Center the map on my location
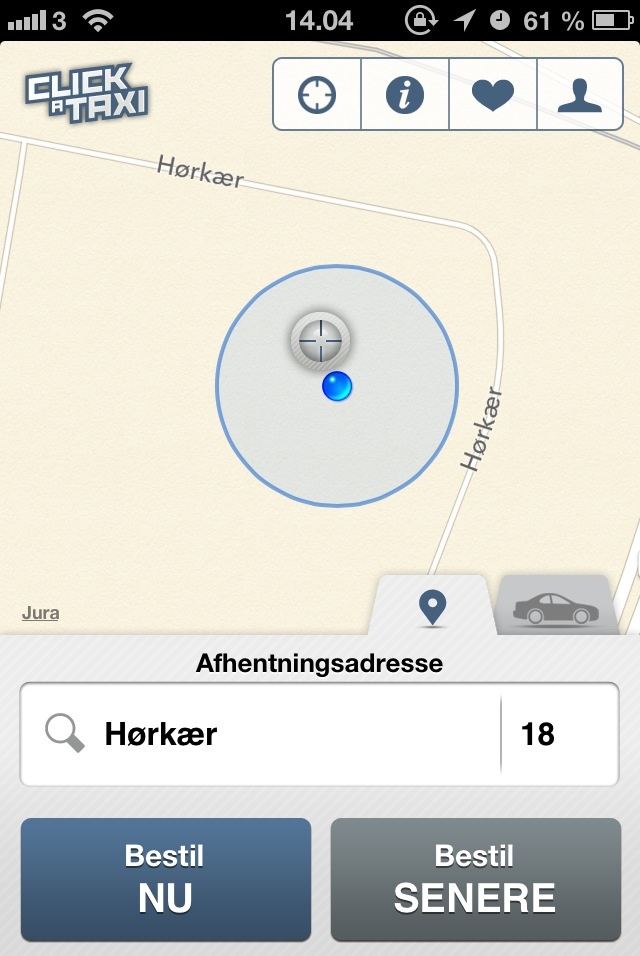The width and height of the screenshot is (640, 956). point(317,95)
